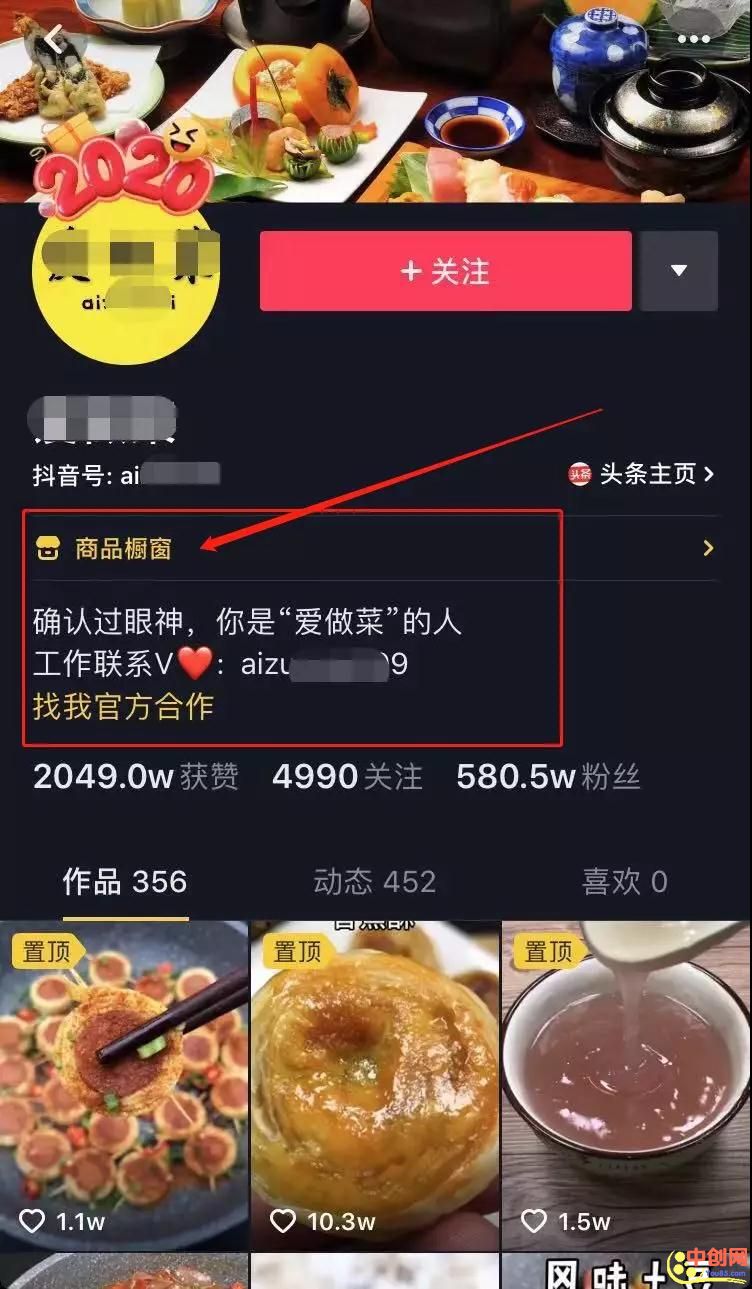Switch to the 作品 356 tab
The width and height of the screenshot is (752, 1289).
[x=125, y=882]
